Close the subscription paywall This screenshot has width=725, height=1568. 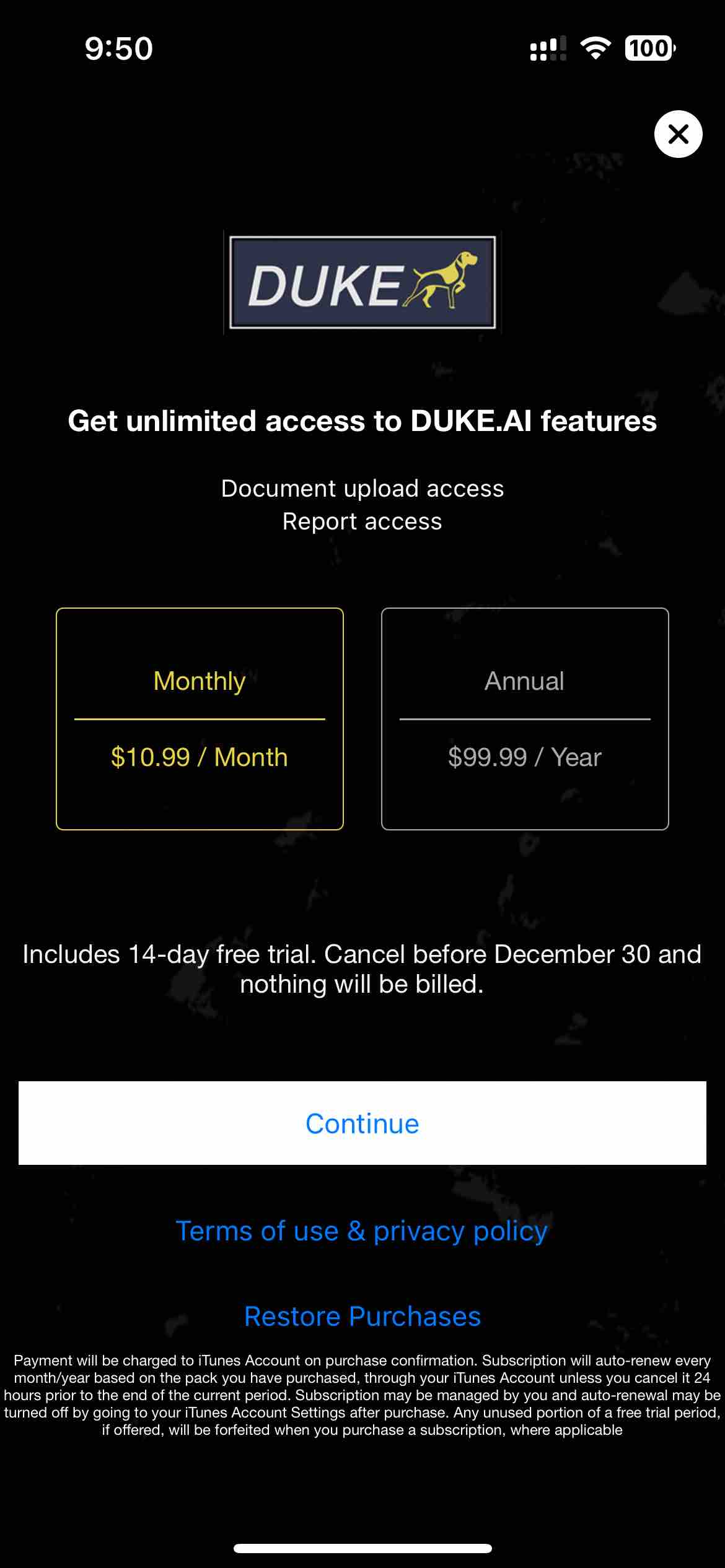click(678, 134)
